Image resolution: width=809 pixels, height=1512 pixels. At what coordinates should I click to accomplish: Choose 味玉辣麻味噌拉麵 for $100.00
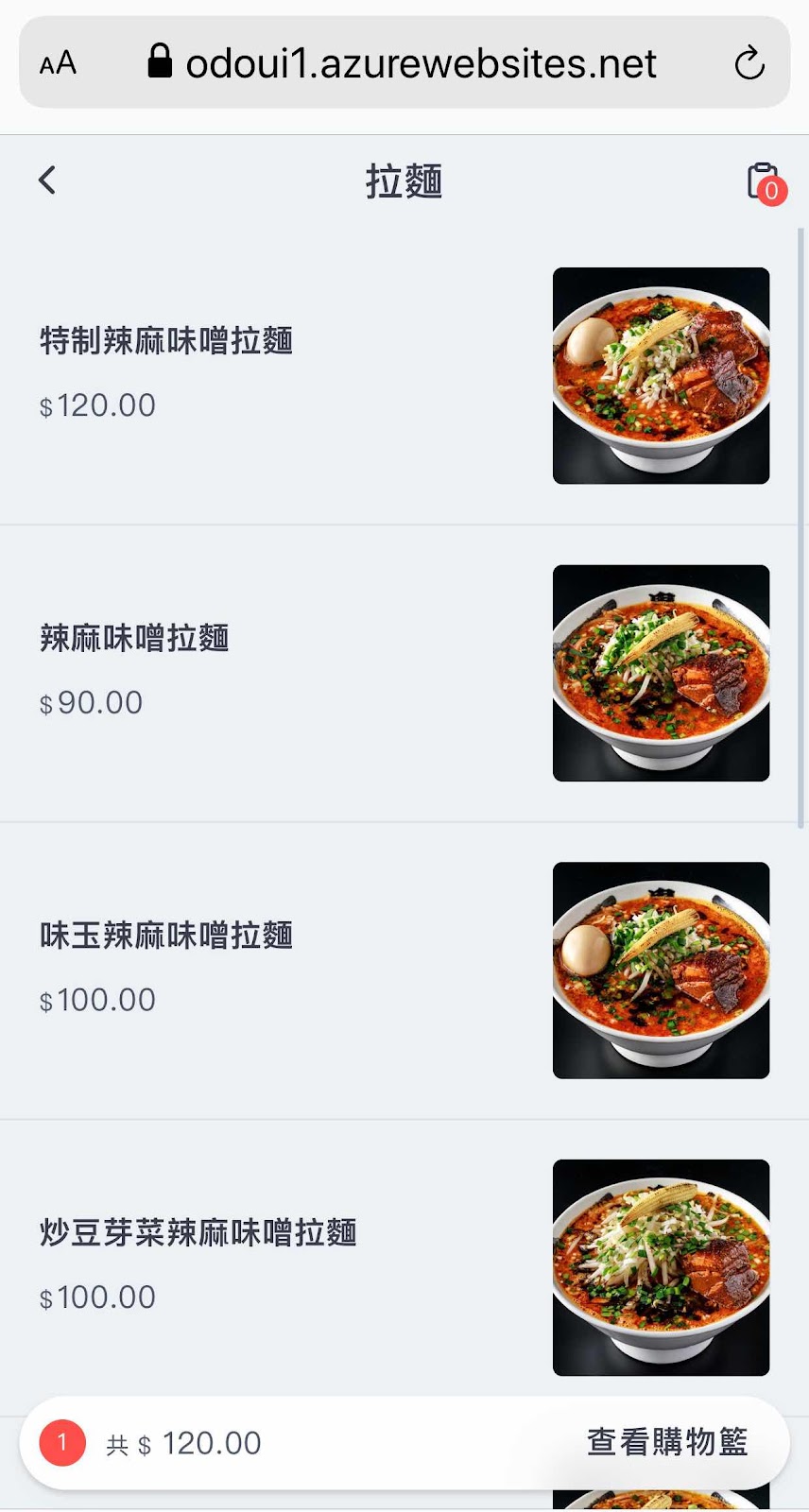404,971
